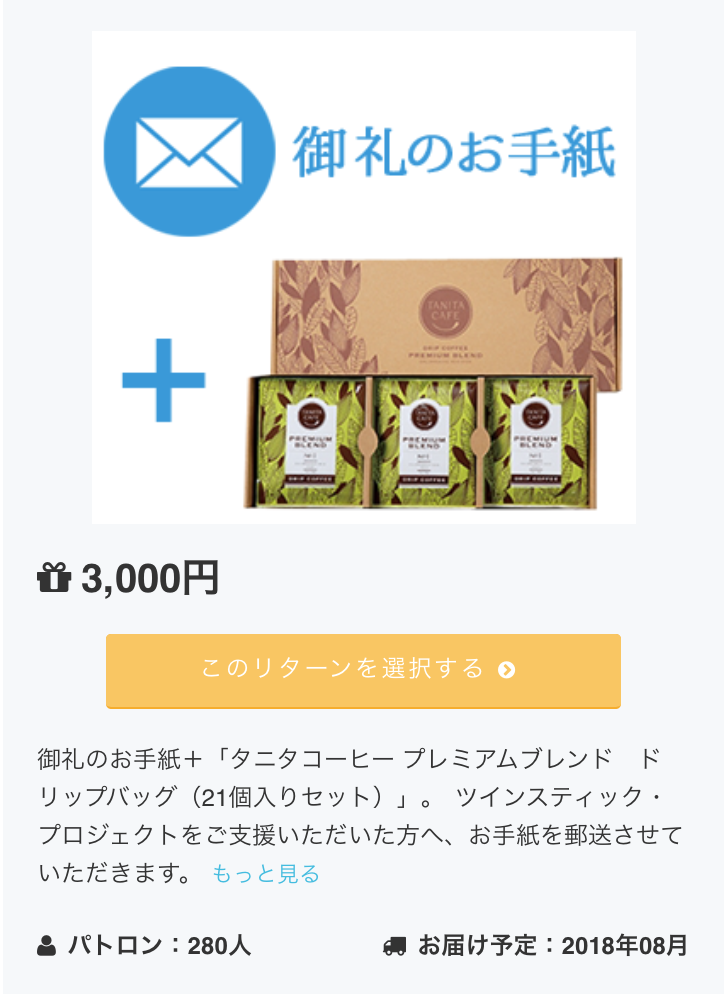The image size is (726, 994).
Task: Select the 3,000円 return with the orange button
Action: click(363, 670)
